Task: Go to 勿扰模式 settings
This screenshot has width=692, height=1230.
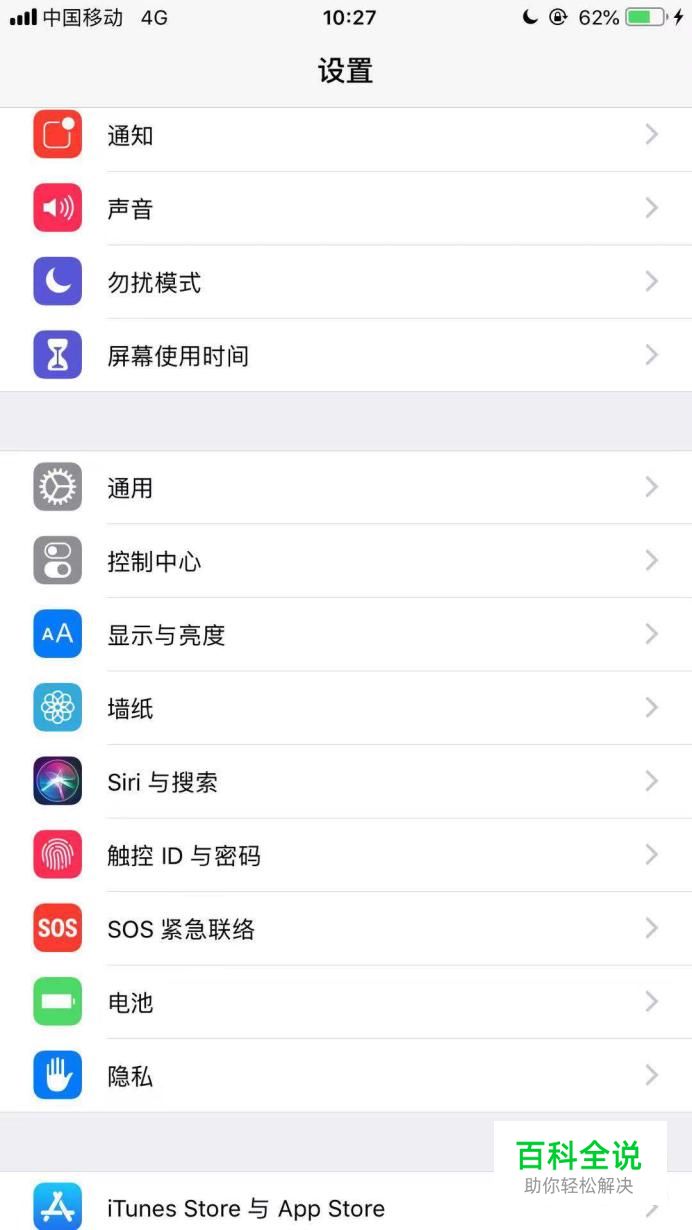Action: click(345, 282)
